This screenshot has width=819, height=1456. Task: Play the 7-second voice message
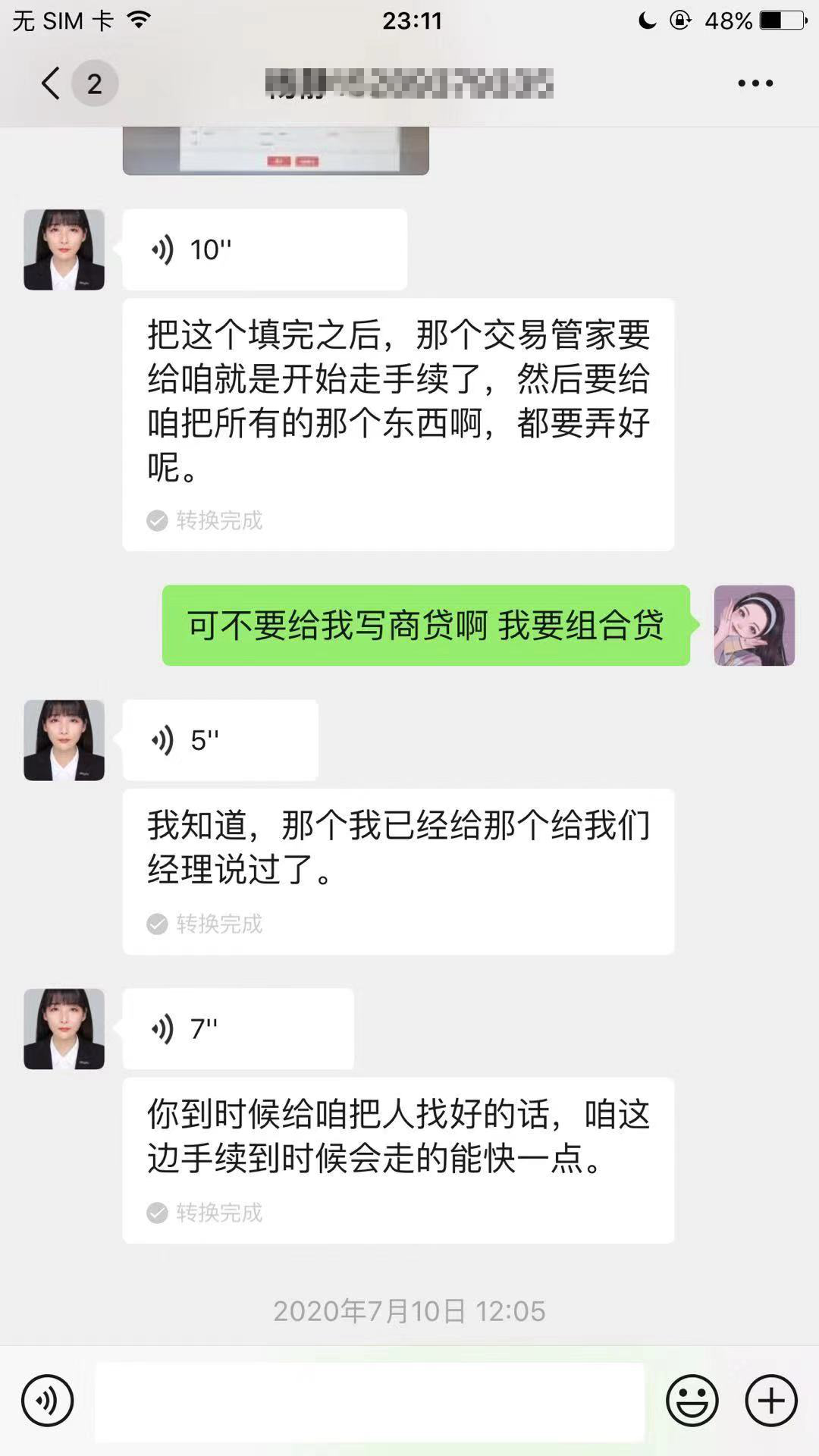[237, 1029]
